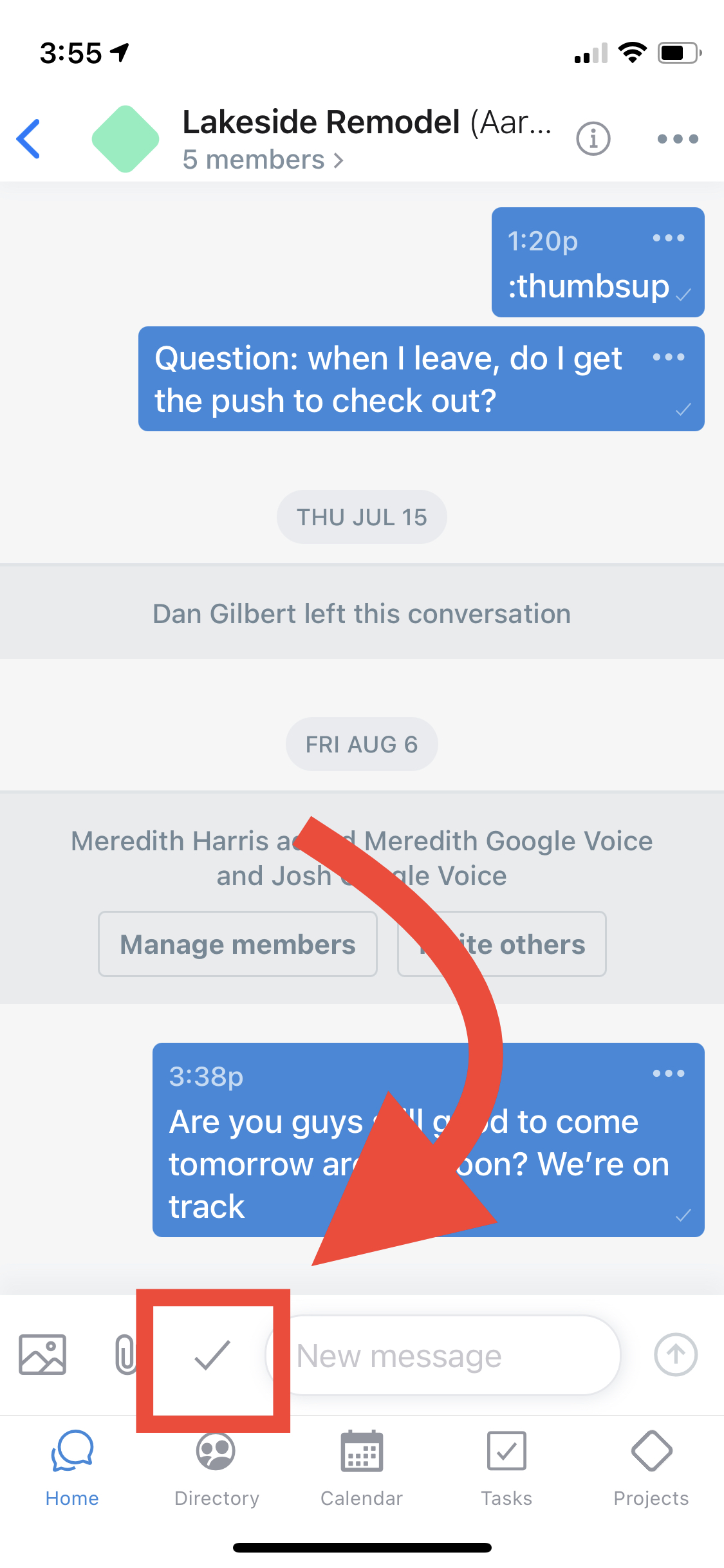This screenshot has width=724, height=1568.
Task: Tap the Manage members button
Action: [x=237, y=944]
